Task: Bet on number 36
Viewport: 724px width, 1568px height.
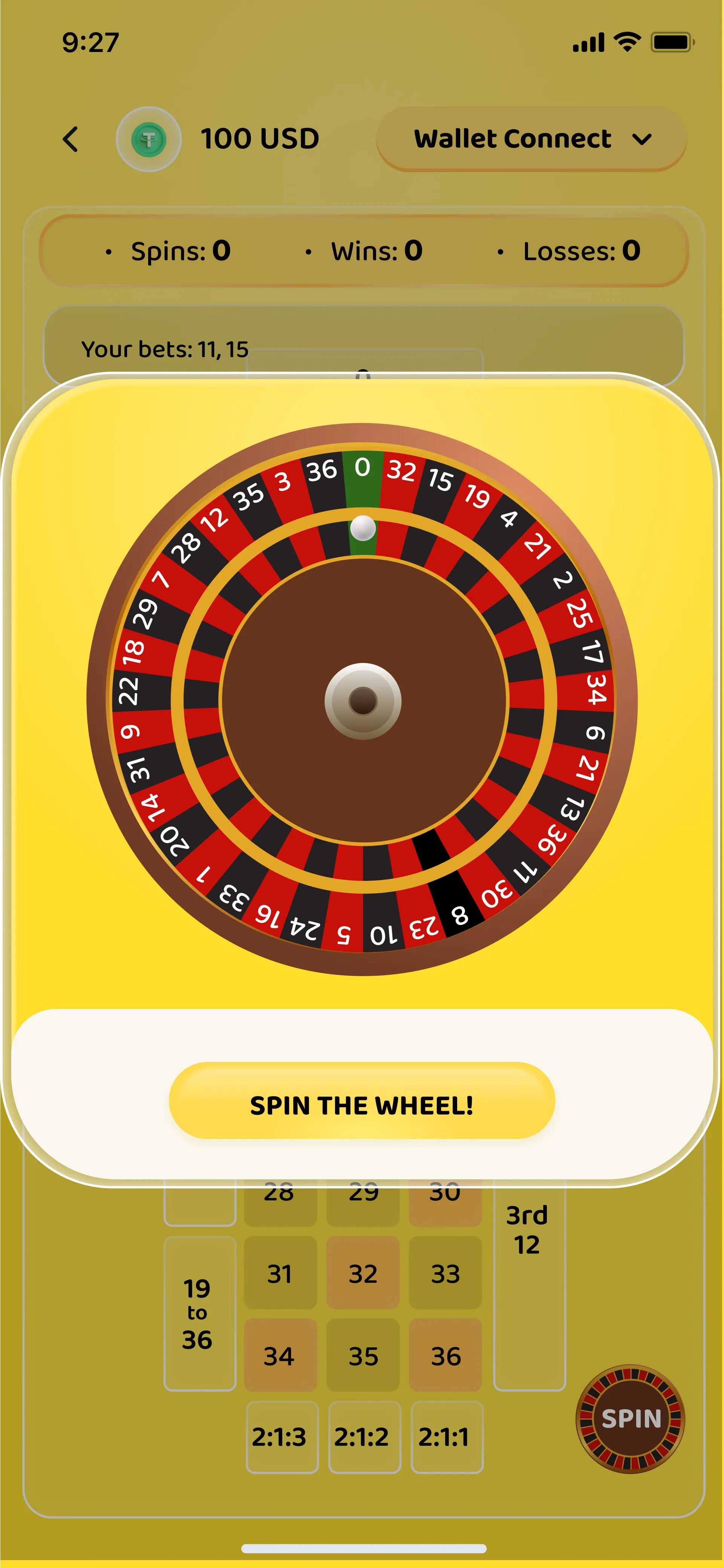Action: (445, 1355)
